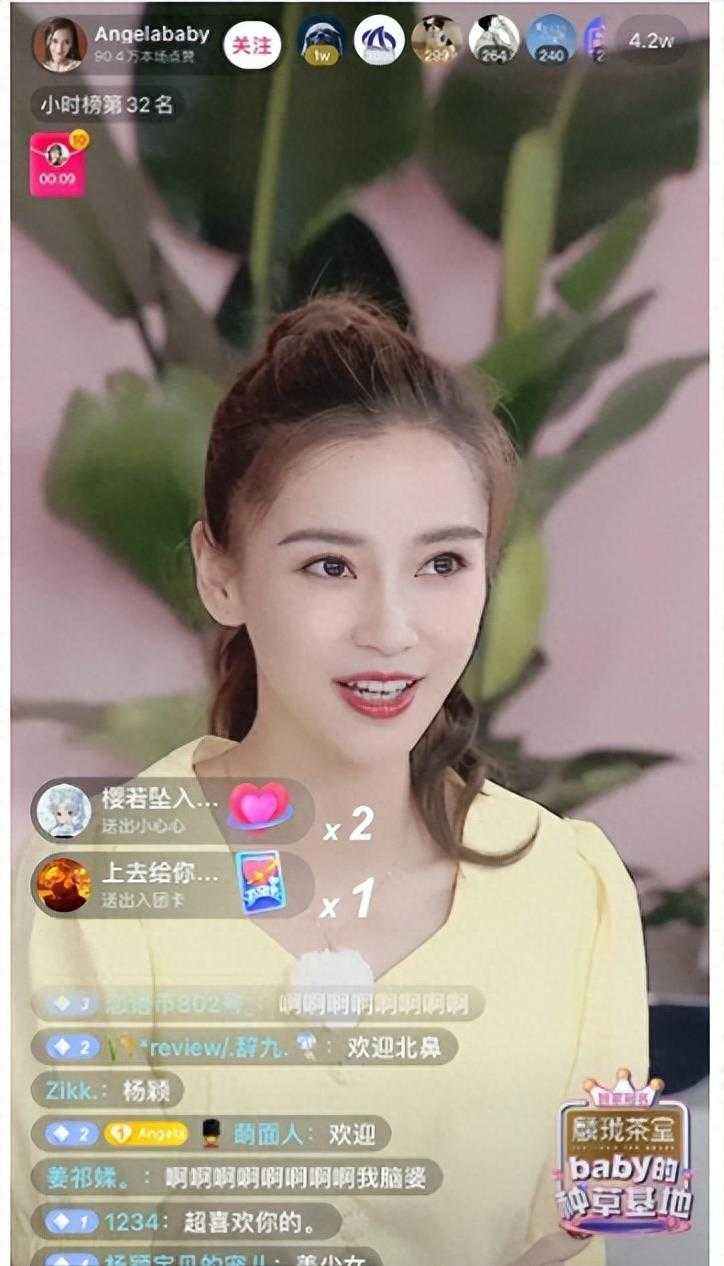
Task: Open the 小时榜第32名 hourly ranking chip
Action: [108, 103]
